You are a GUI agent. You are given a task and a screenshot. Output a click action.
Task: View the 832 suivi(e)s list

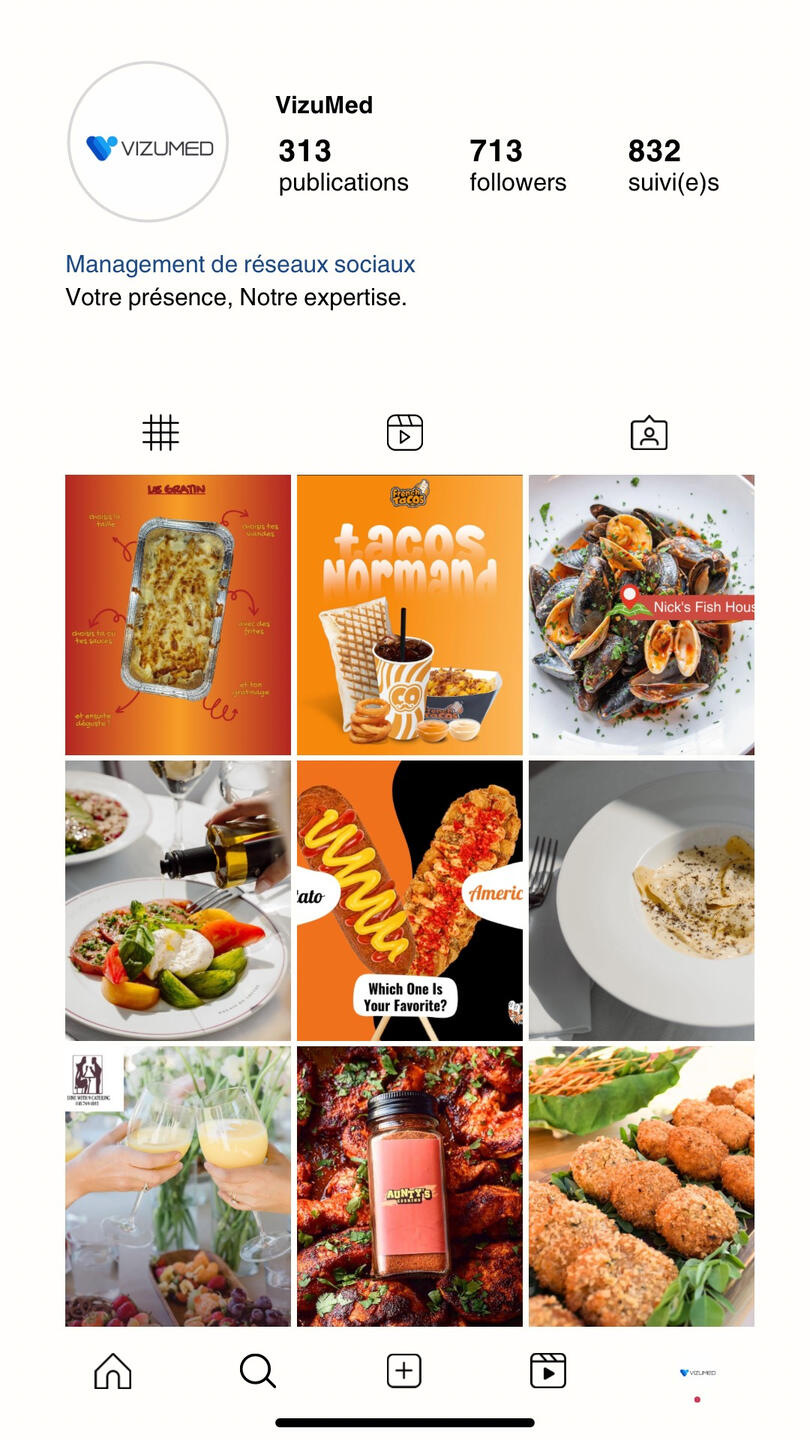click(x=673, y=166)
